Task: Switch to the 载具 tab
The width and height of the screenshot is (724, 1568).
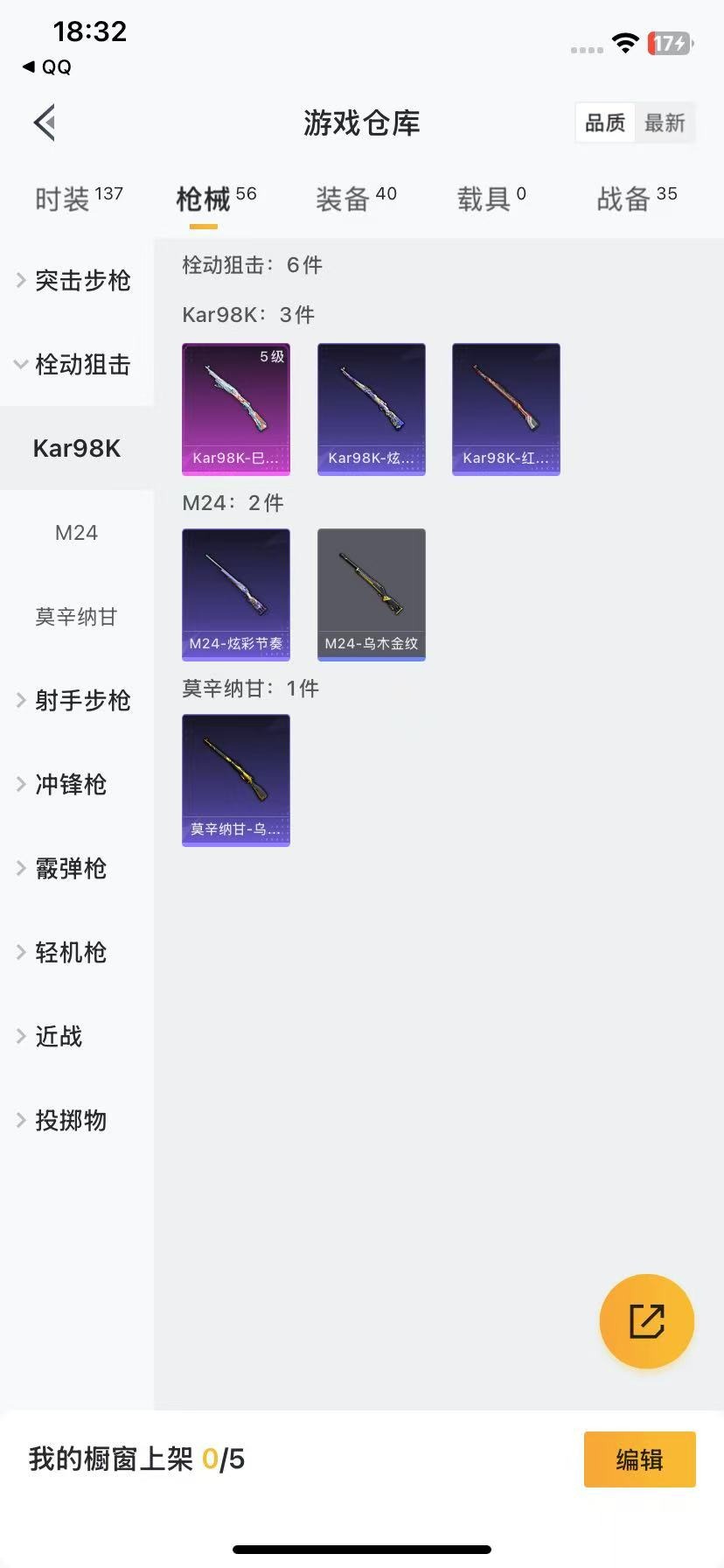Action: click(x=491, y=199)
